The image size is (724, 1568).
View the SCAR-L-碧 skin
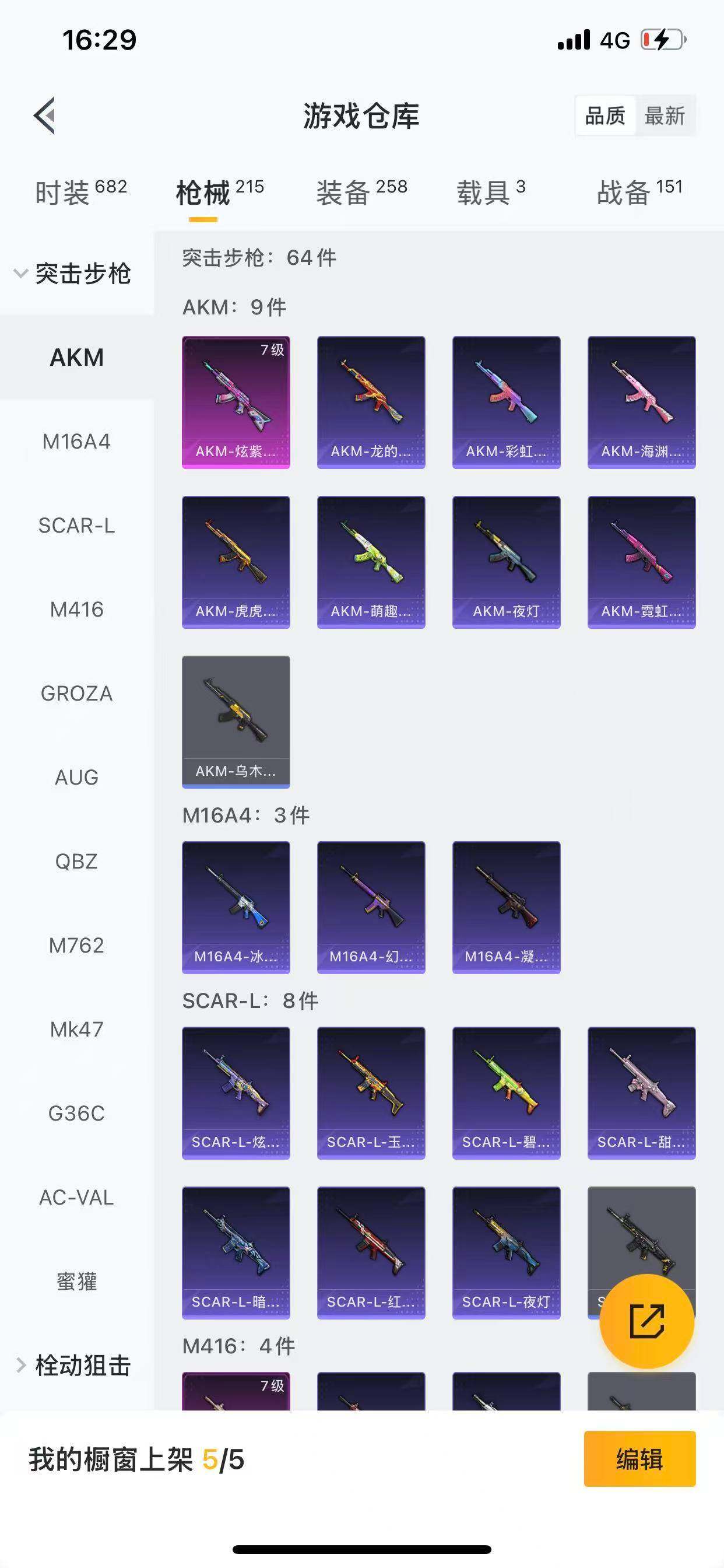(506, 1093)
